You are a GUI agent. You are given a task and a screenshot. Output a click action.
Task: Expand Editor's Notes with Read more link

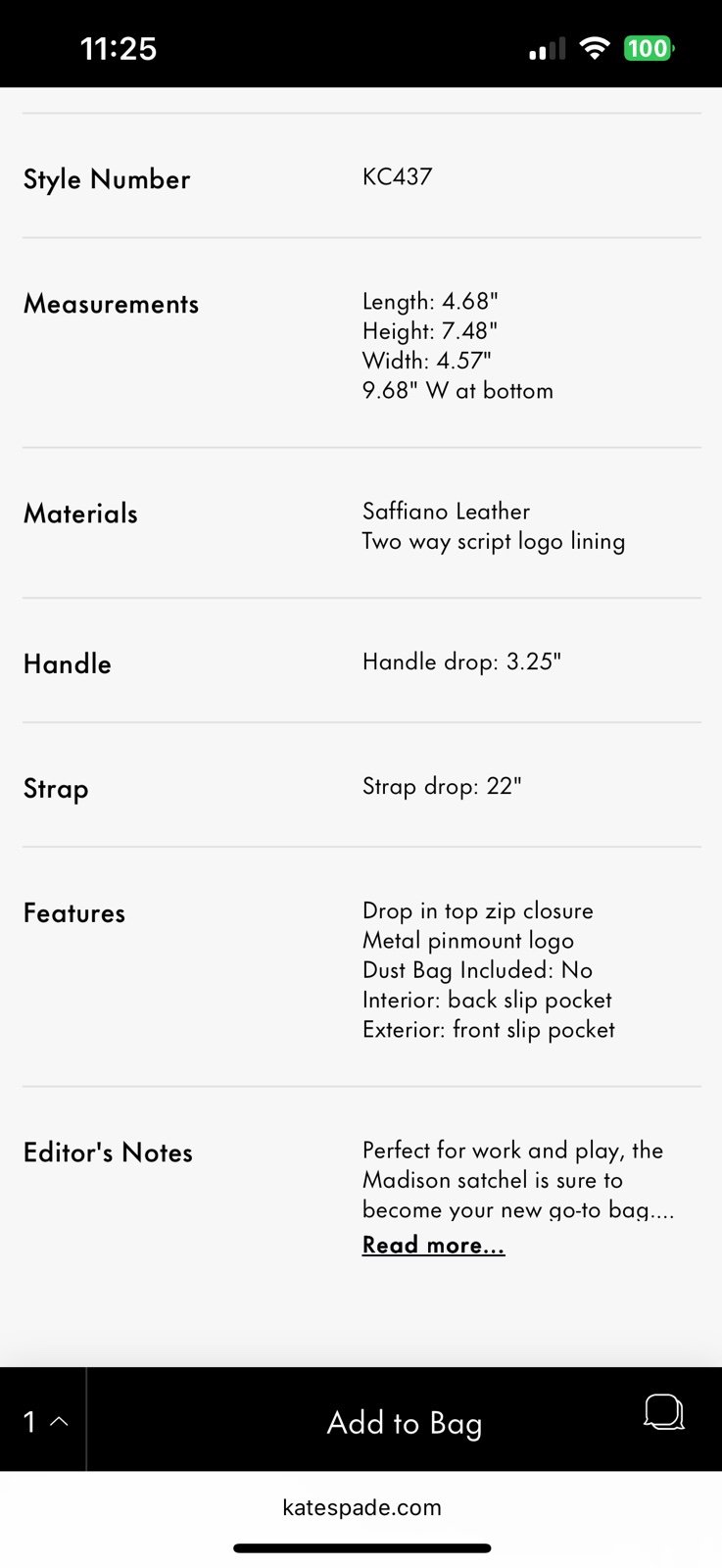[x=433, y=1245]
